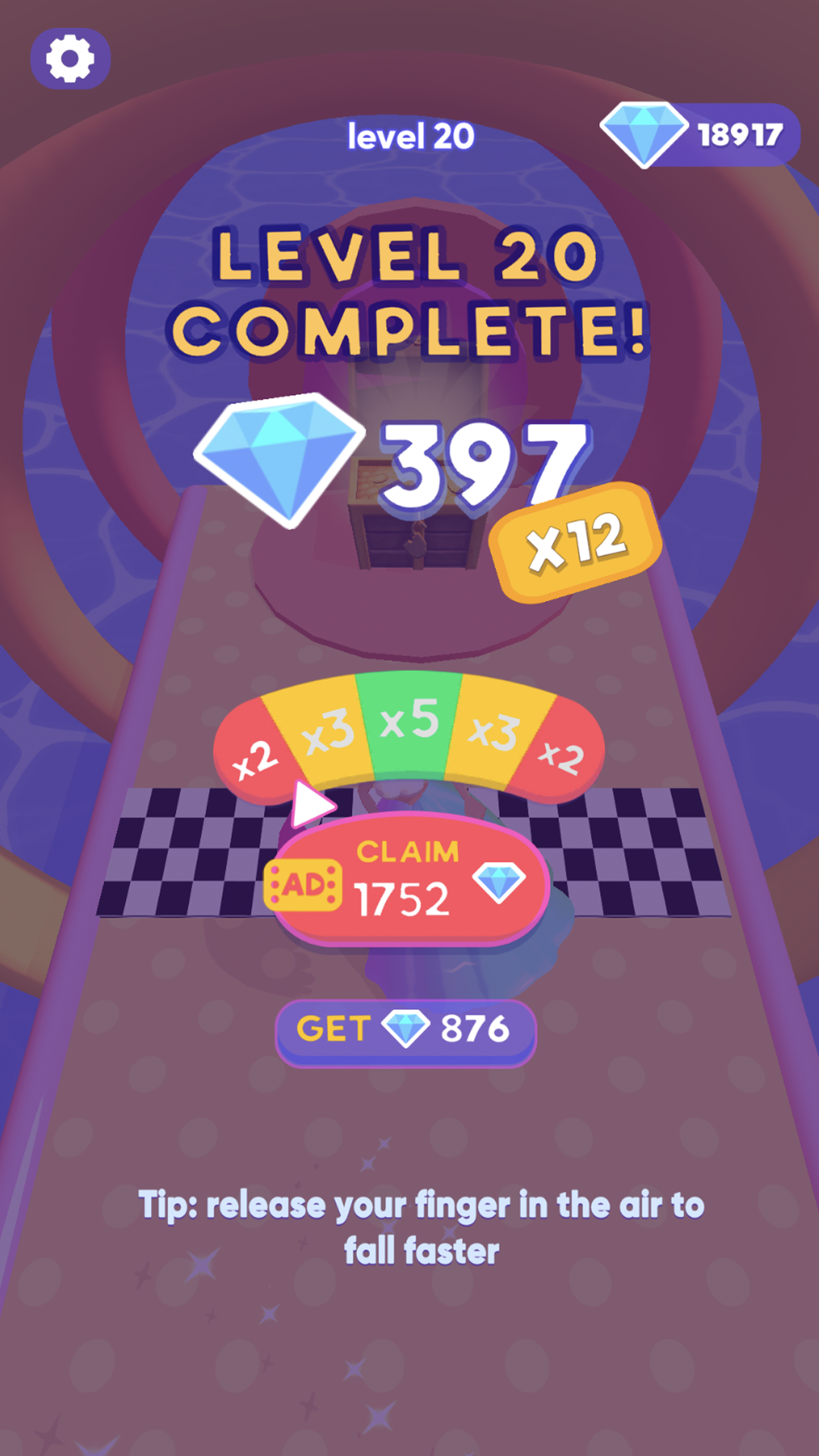Open the settings gear
Image resolution: width=819 pixels, height=1456 pixels.
pyautogui.click(x=71, y=58)
